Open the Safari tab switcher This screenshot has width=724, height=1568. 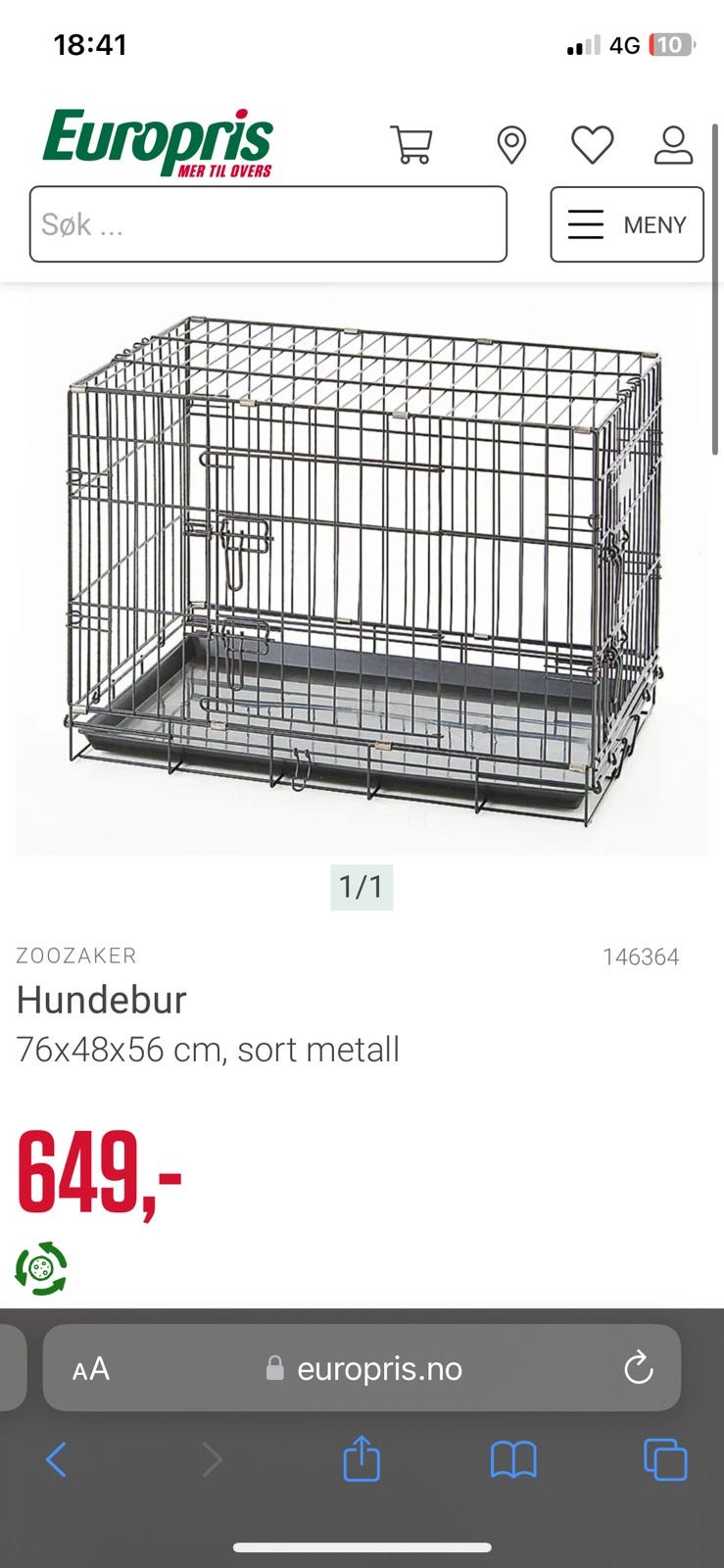click(667, 1460)
